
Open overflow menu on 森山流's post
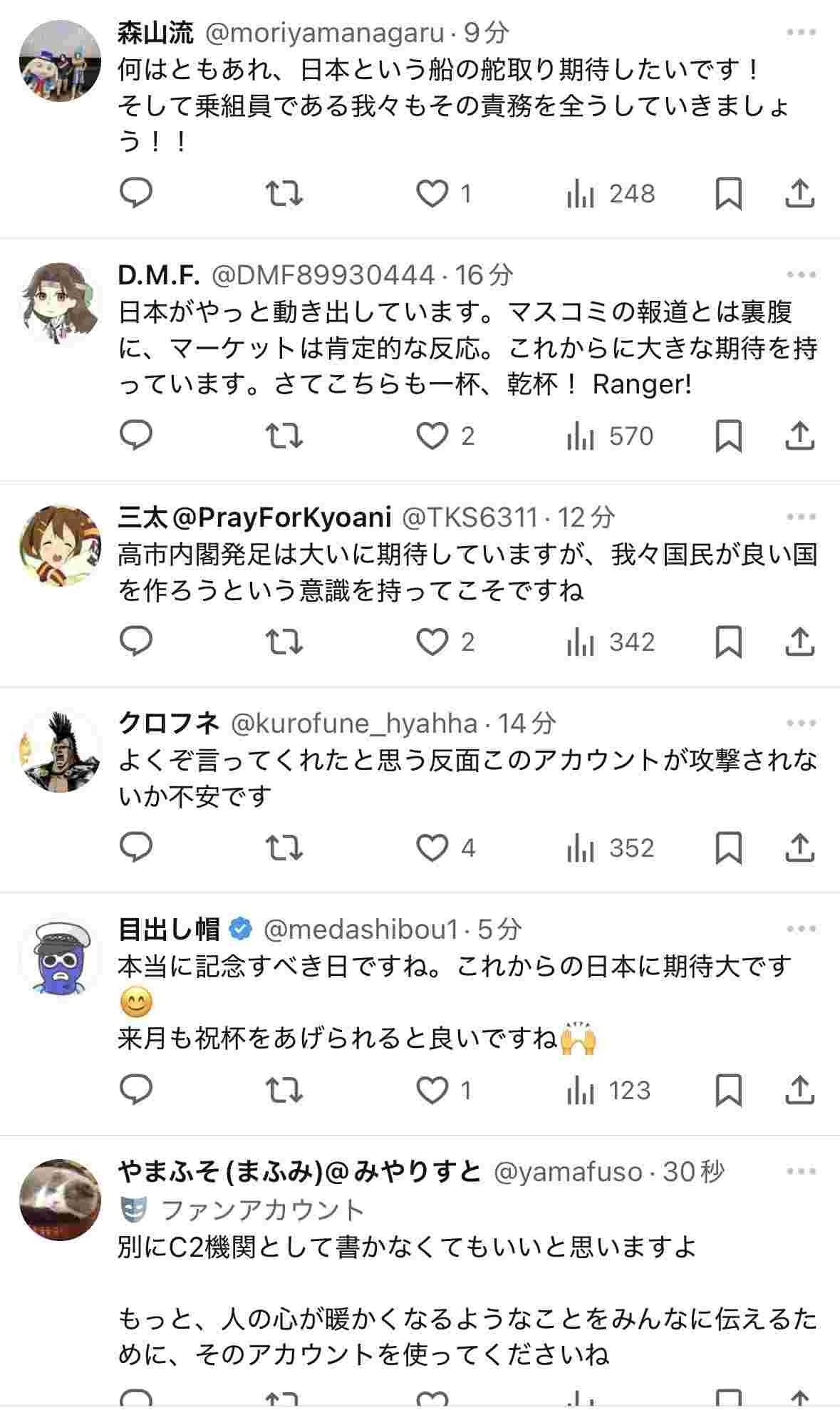pos(801,33)
